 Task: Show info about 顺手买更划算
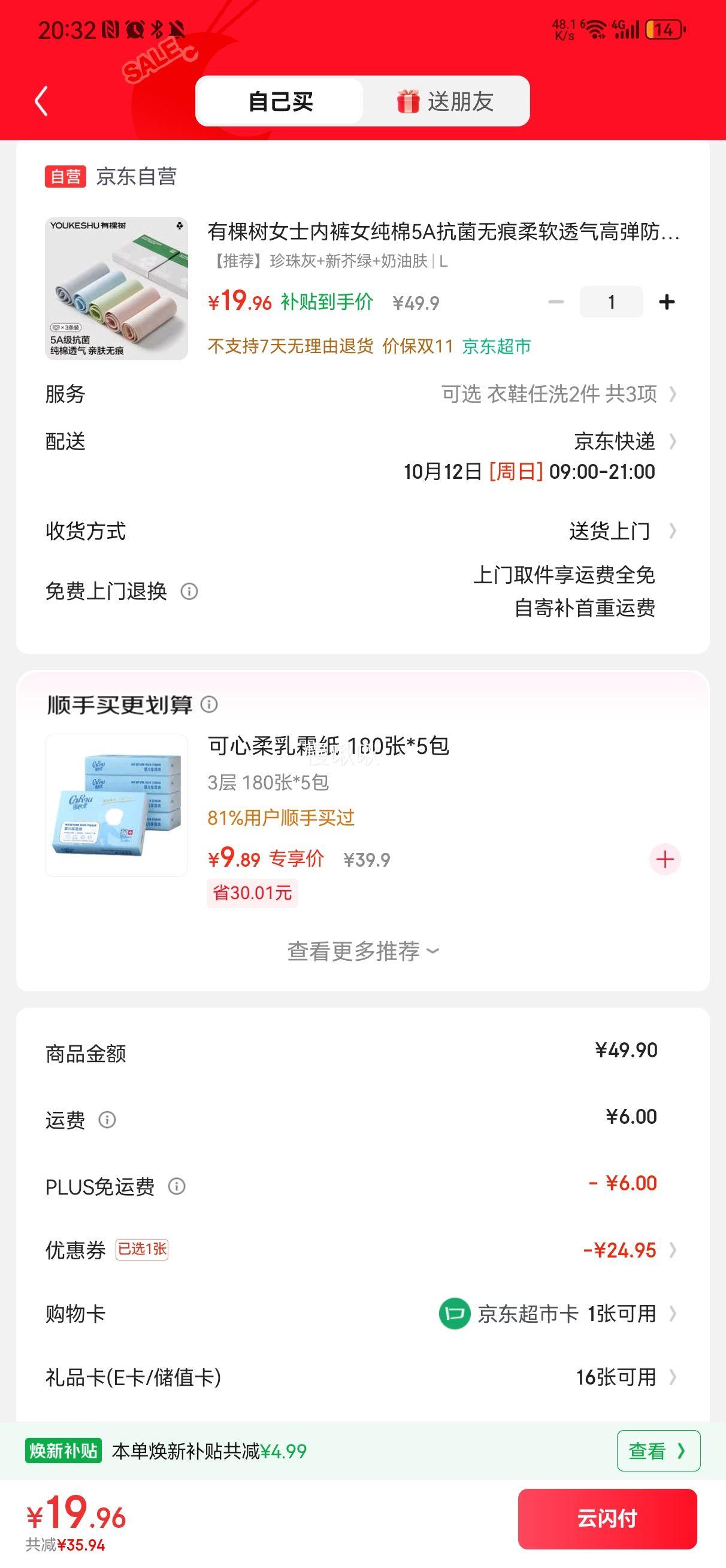pos(208,705)
